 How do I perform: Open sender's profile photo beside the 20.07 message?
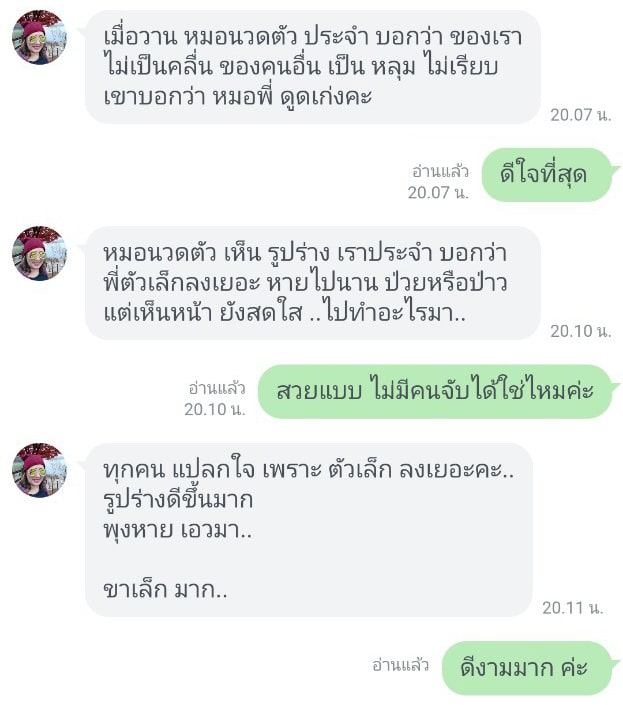pyautogui.click(x=39, y=37)
